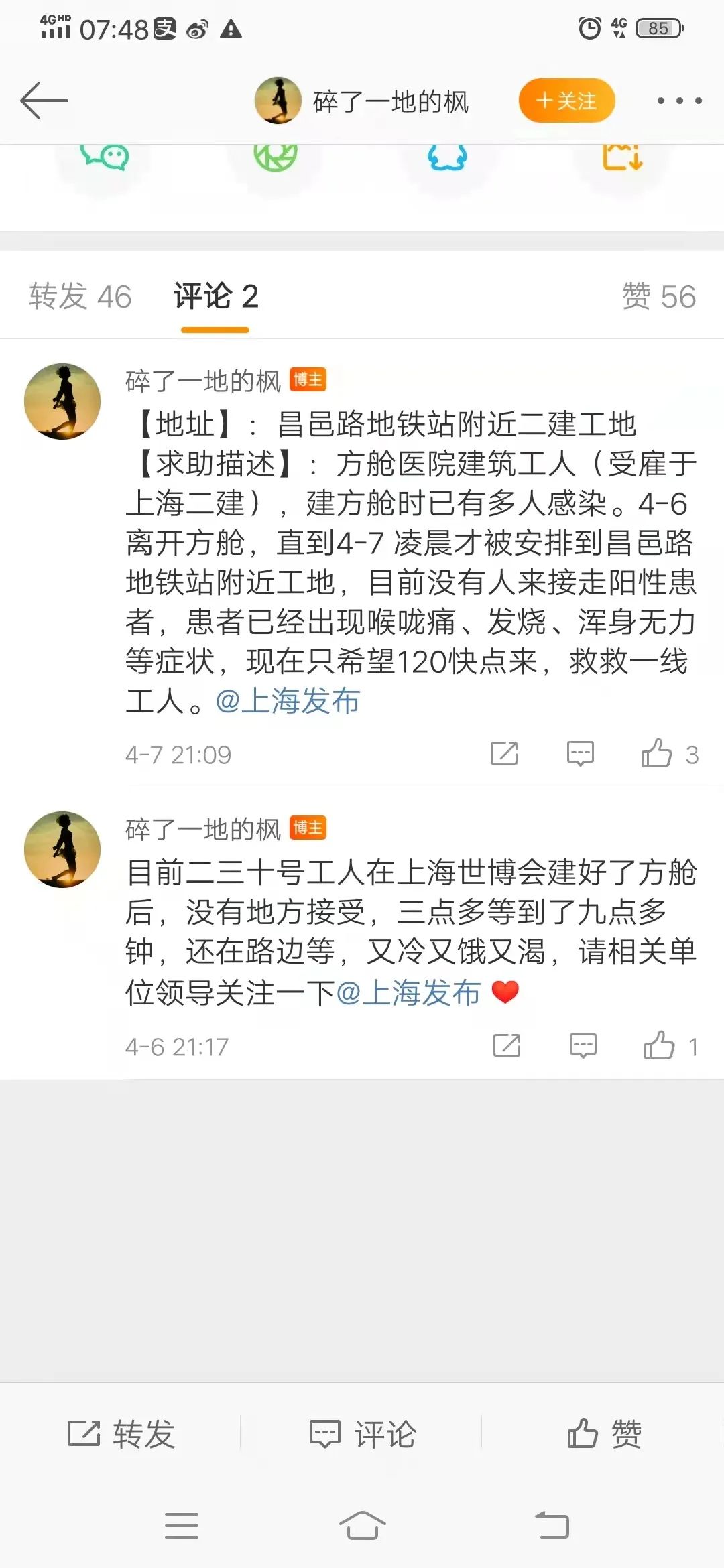Like the 4-6 21:17 comment

point(659,1045)
